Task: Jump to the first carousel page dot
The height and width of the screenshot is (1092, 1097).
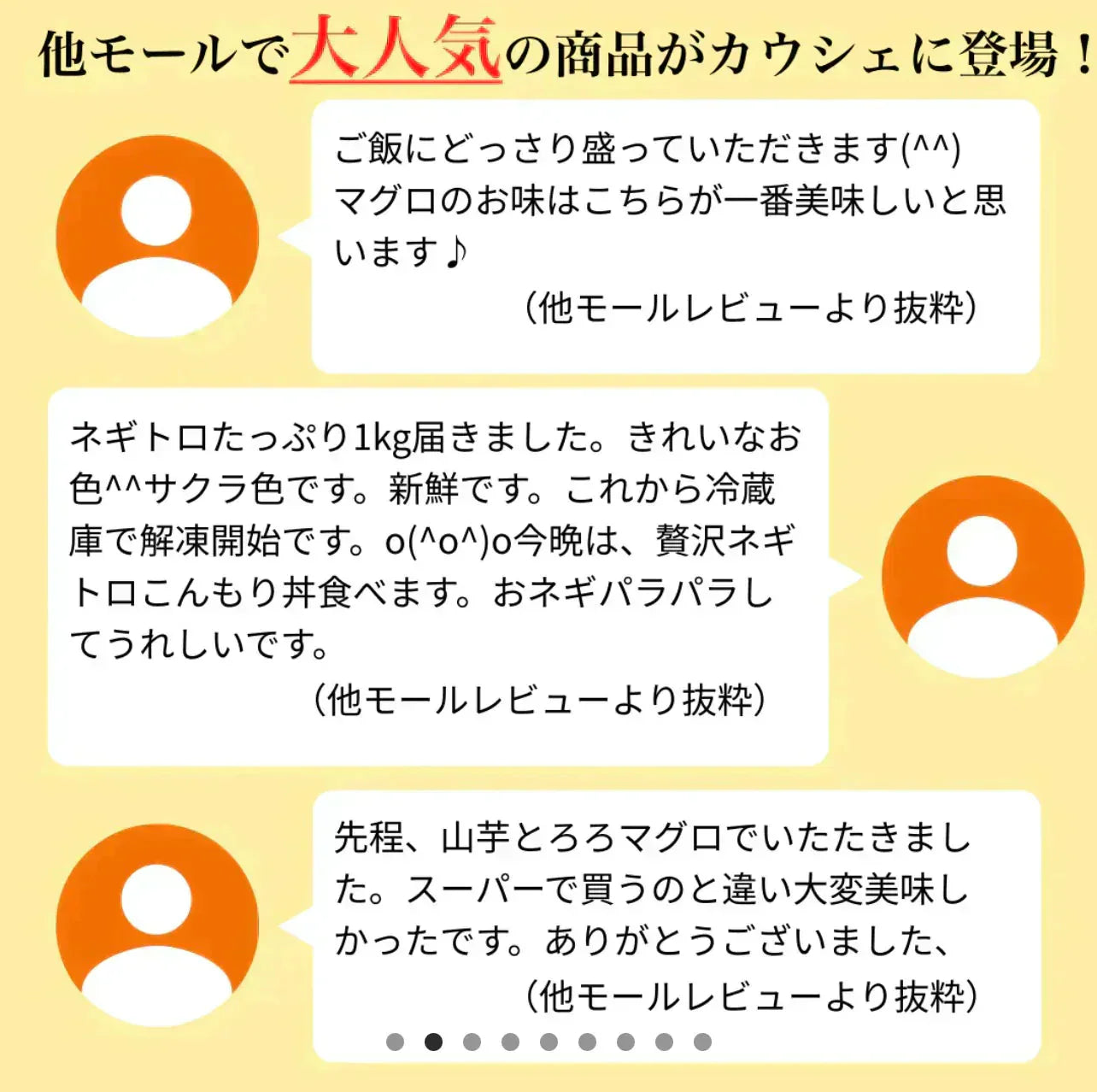Action: 395,1042
